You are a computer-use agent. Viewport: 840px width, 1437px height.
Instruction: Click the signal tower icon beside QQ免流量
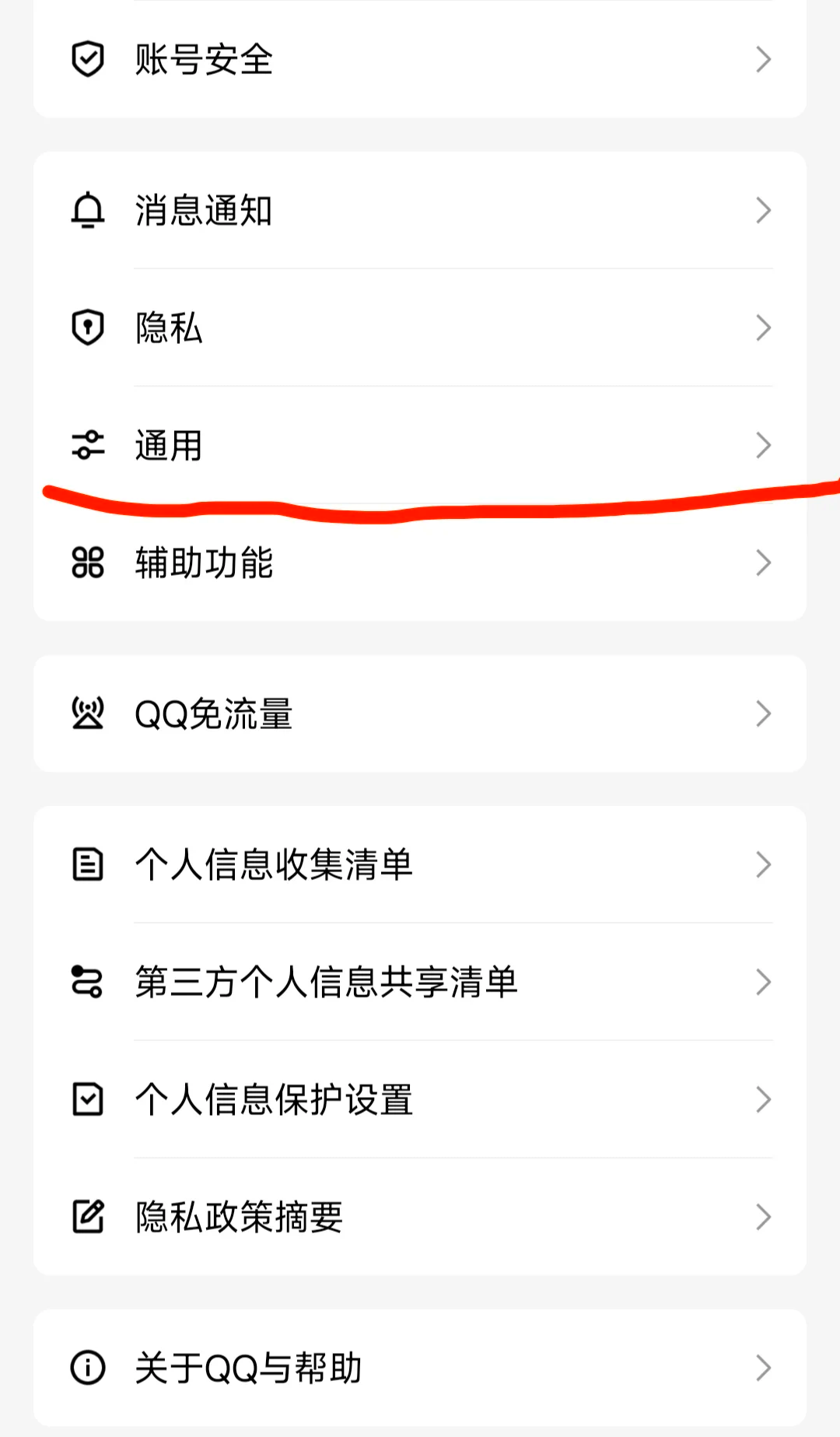tap(88, 714)
